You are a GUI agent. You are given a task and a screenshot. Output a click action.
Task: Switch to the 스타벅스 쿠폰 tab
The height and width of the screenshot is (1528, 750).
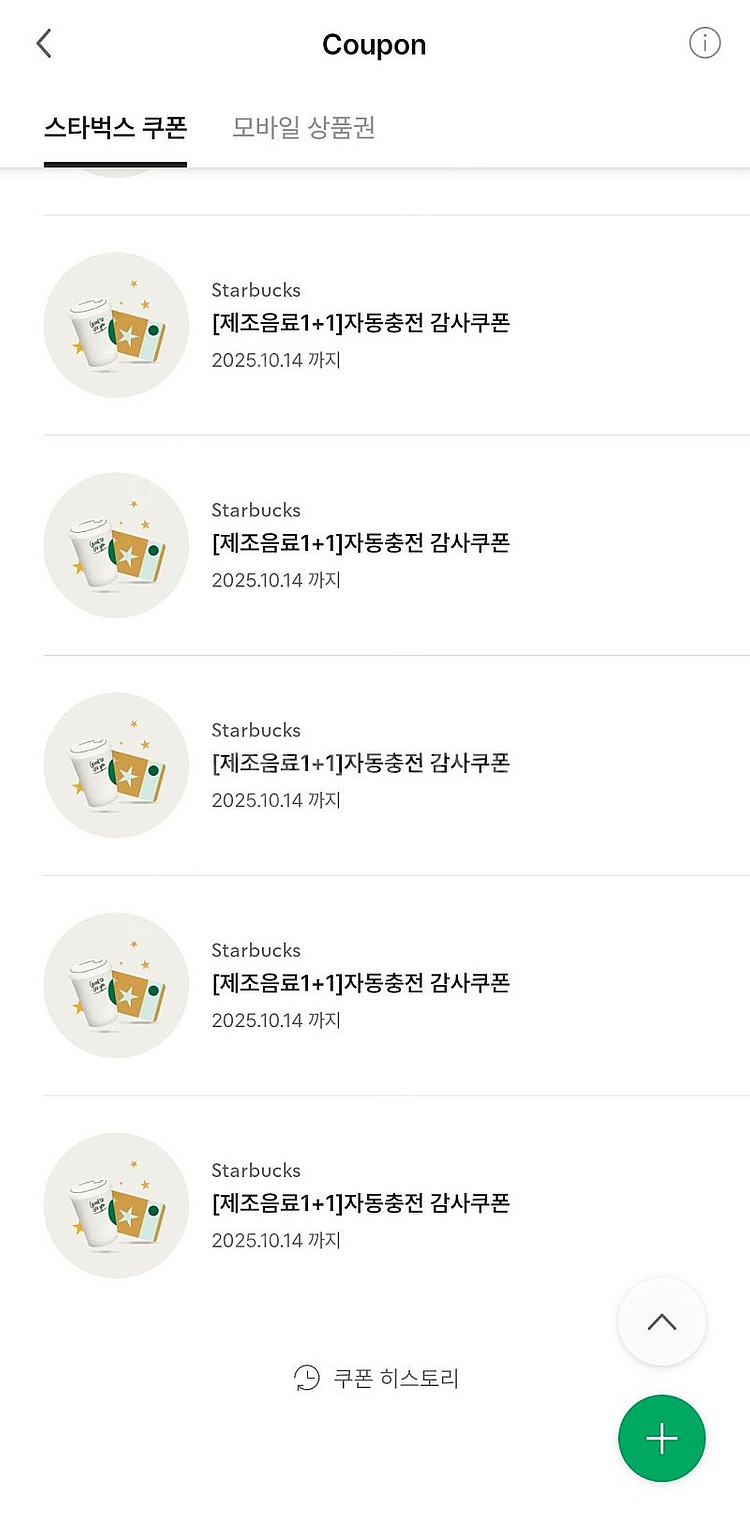[115, 128]
